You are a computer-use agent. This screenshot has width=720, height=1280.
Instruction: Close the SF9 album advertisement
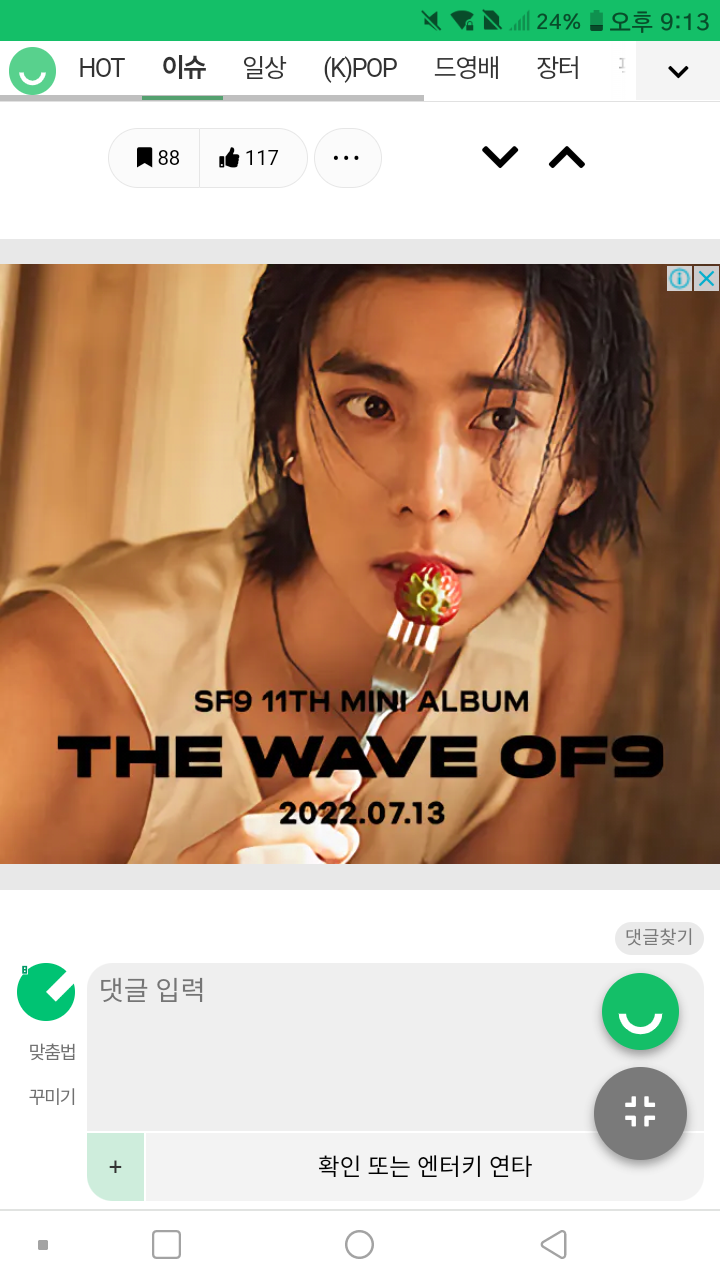(707, 278)
